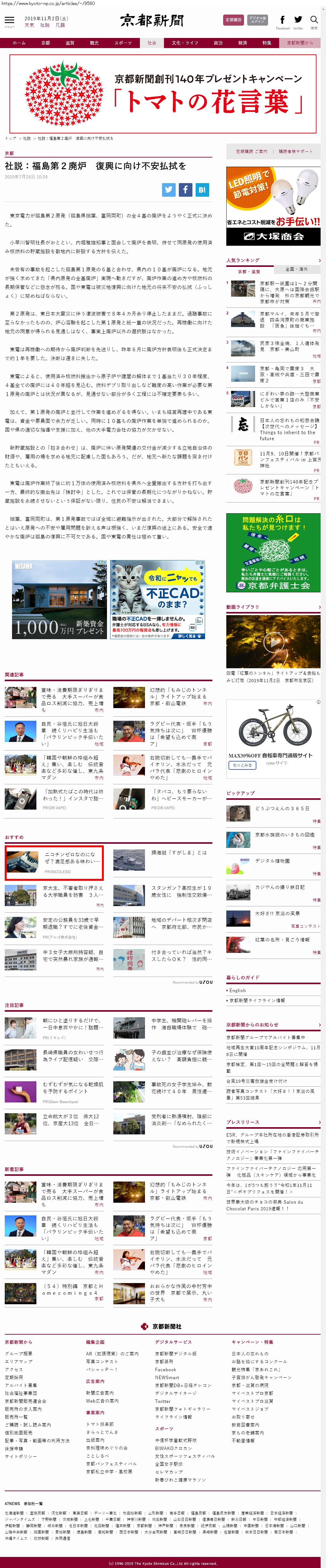Select the 滋賀 nav tab

(x=70, y=43)
